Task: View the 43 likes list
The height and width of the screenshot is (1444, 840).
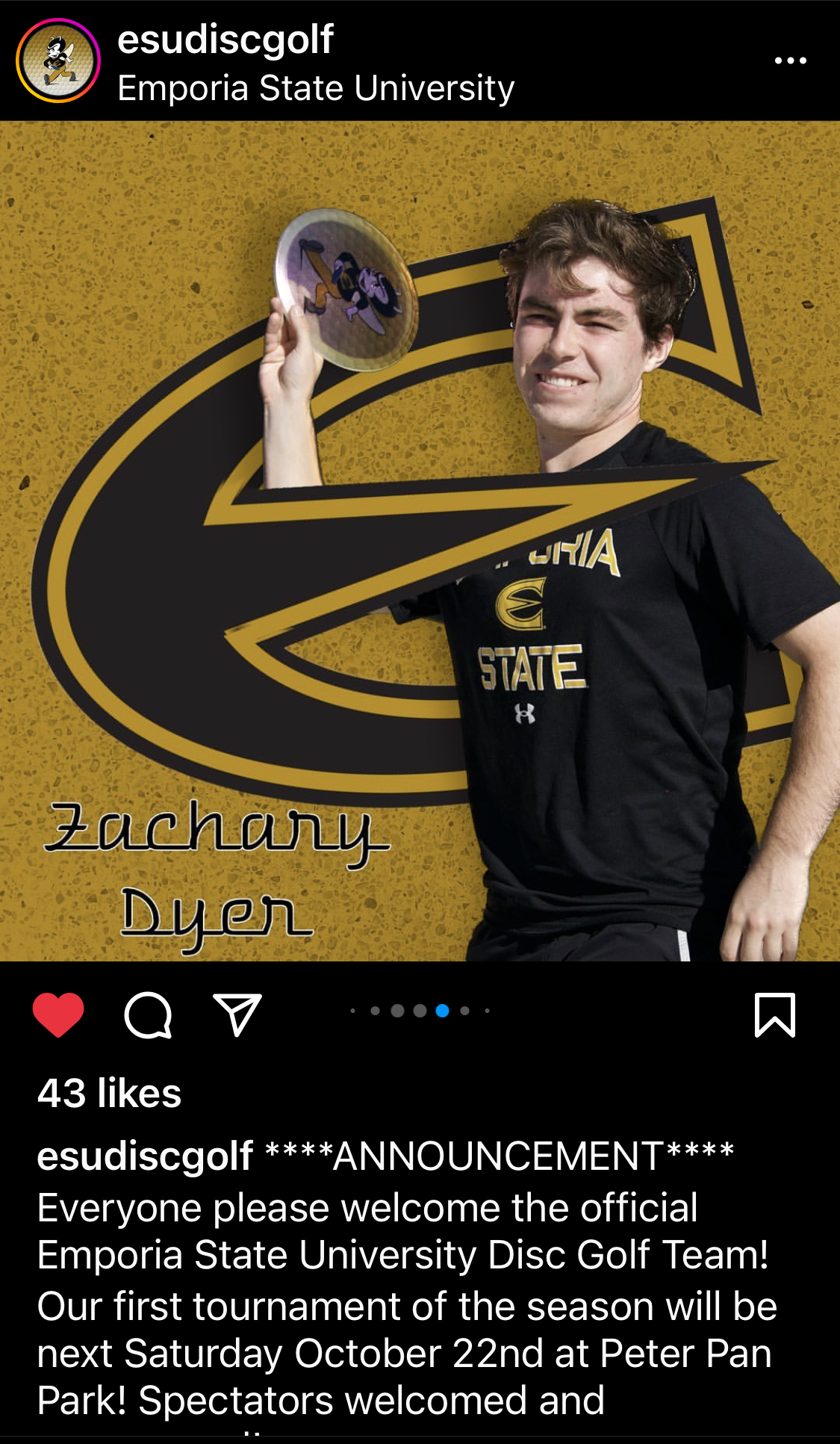Action: 109,1093
